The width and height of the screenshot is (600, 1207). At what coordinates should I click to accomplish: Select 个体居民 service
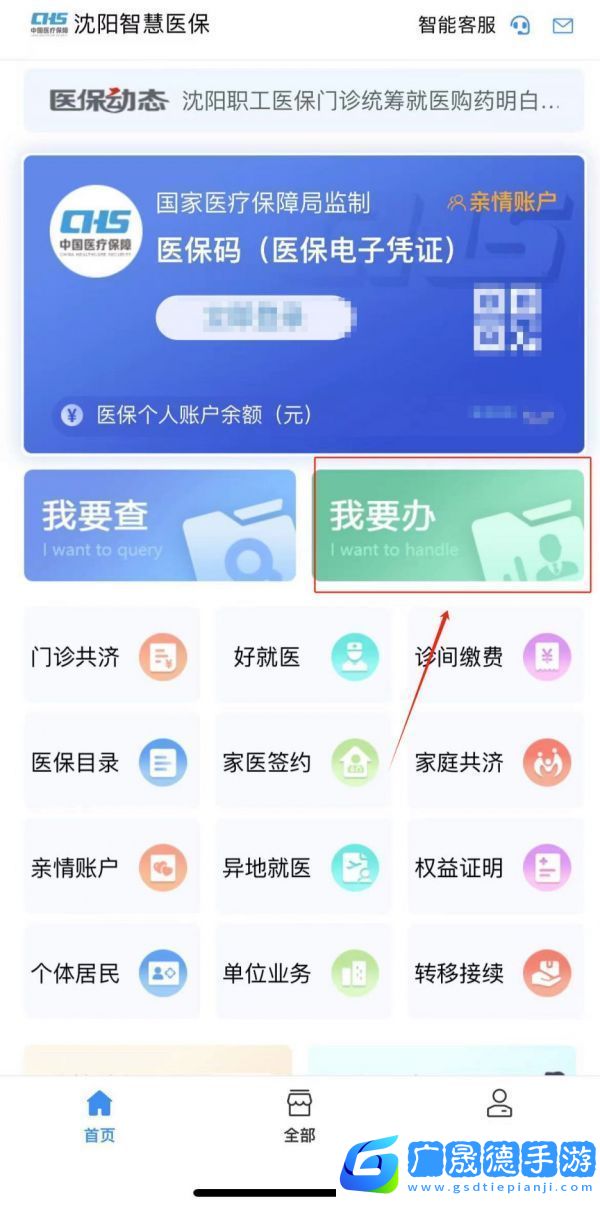click(110, 972)
